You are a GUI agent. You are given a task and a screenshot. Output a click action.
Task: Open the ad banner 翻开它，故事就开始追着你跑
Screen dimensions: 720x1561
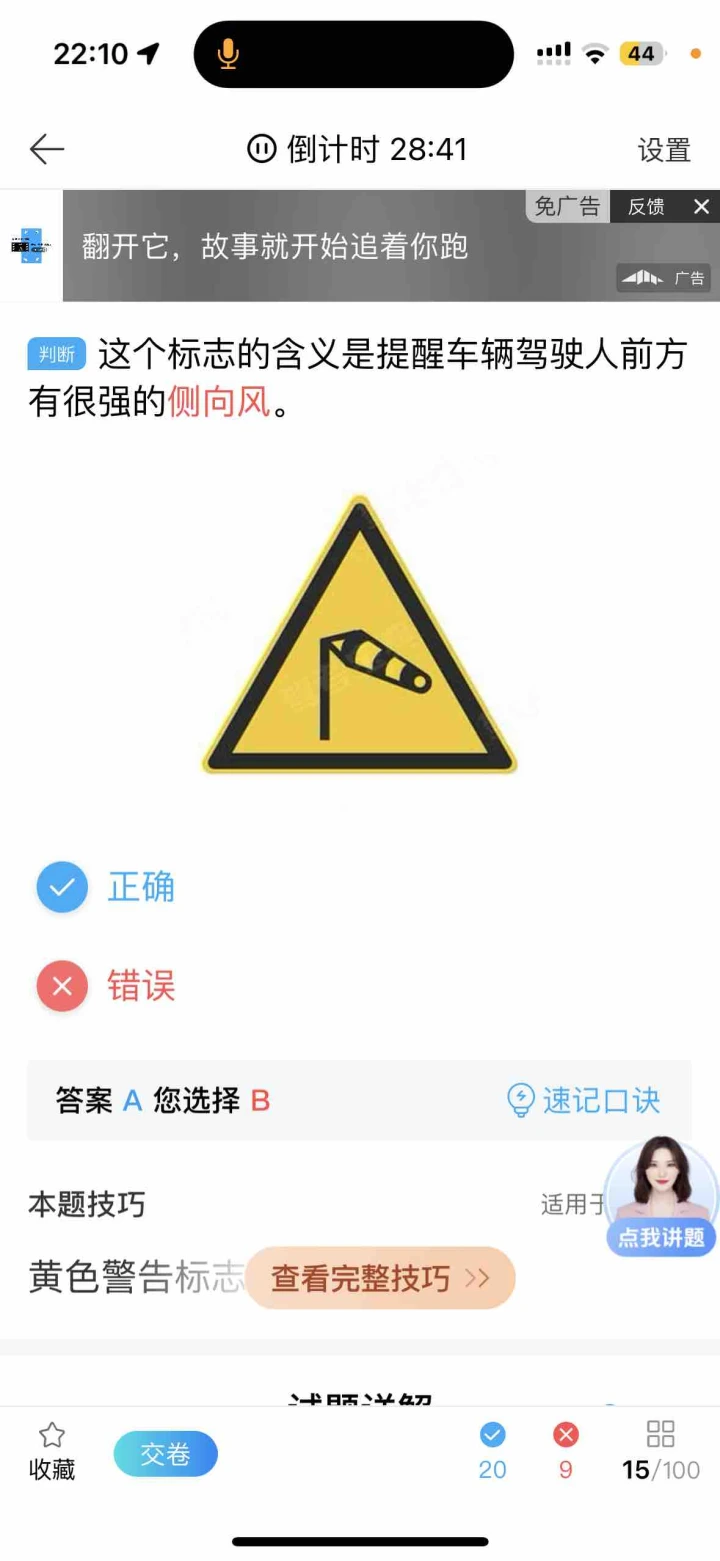[275, 246]
